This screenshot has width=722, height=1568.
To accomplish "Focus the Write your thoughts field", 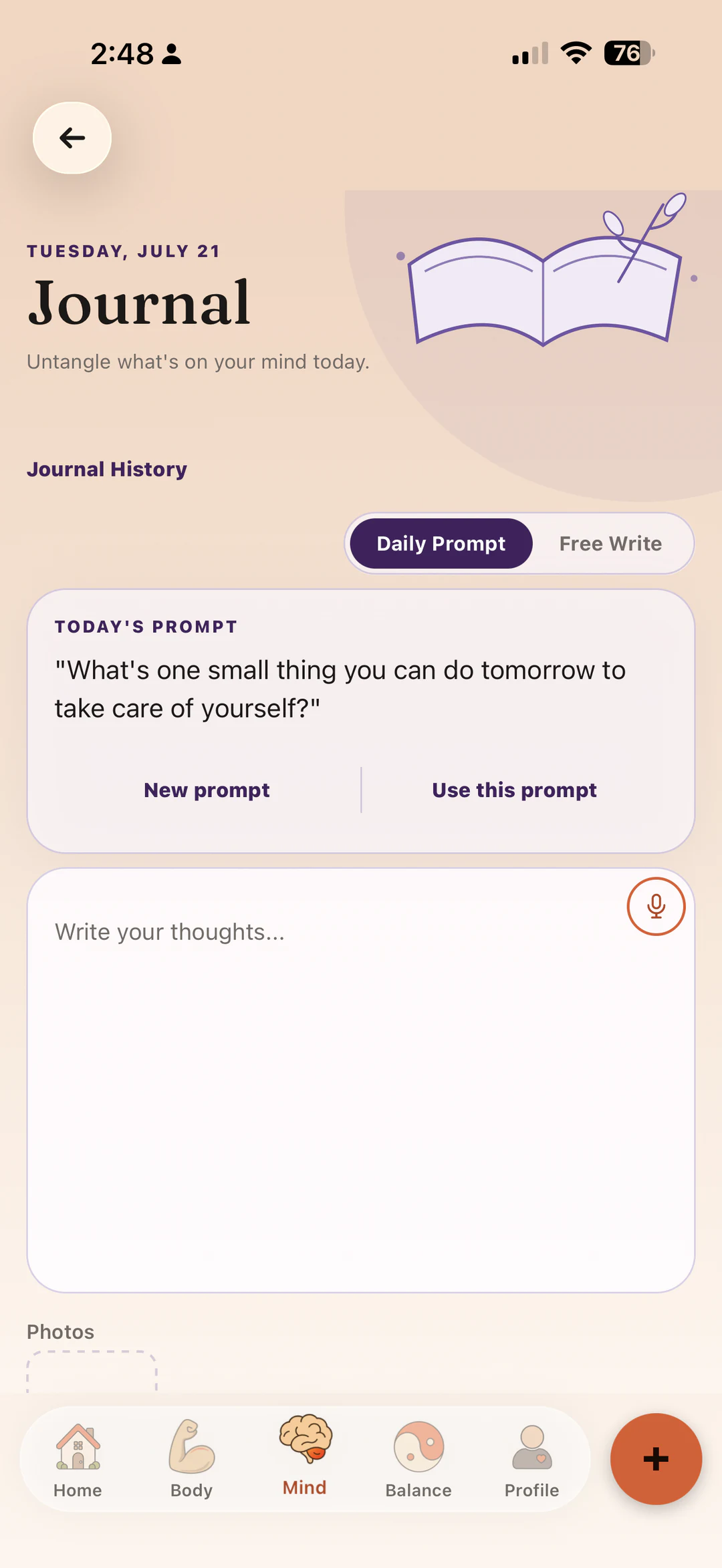I will coord(361,1080).
